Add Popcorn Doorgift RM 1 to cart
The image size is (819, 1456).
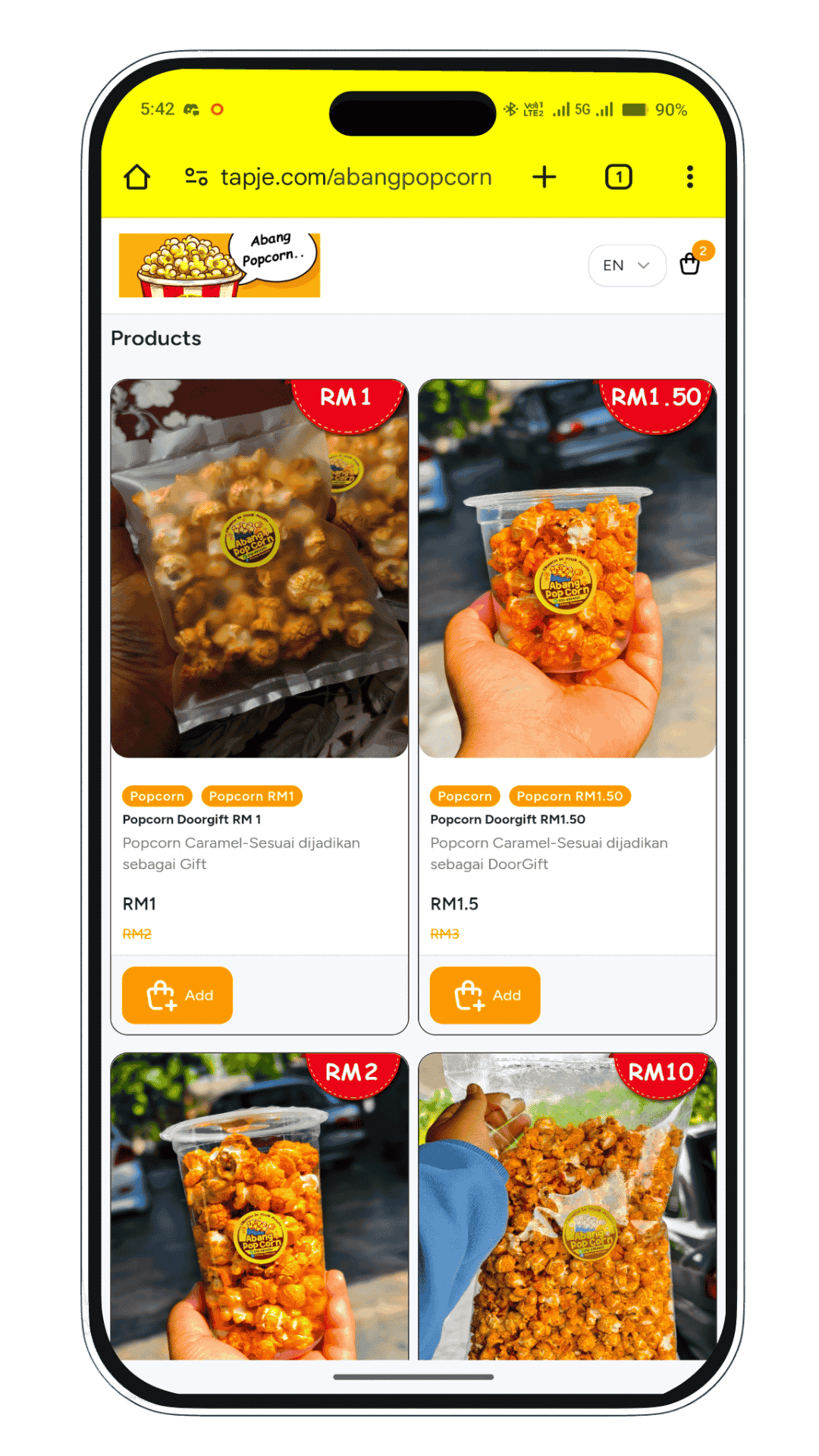pyautogui.click(x=177, y=995)
